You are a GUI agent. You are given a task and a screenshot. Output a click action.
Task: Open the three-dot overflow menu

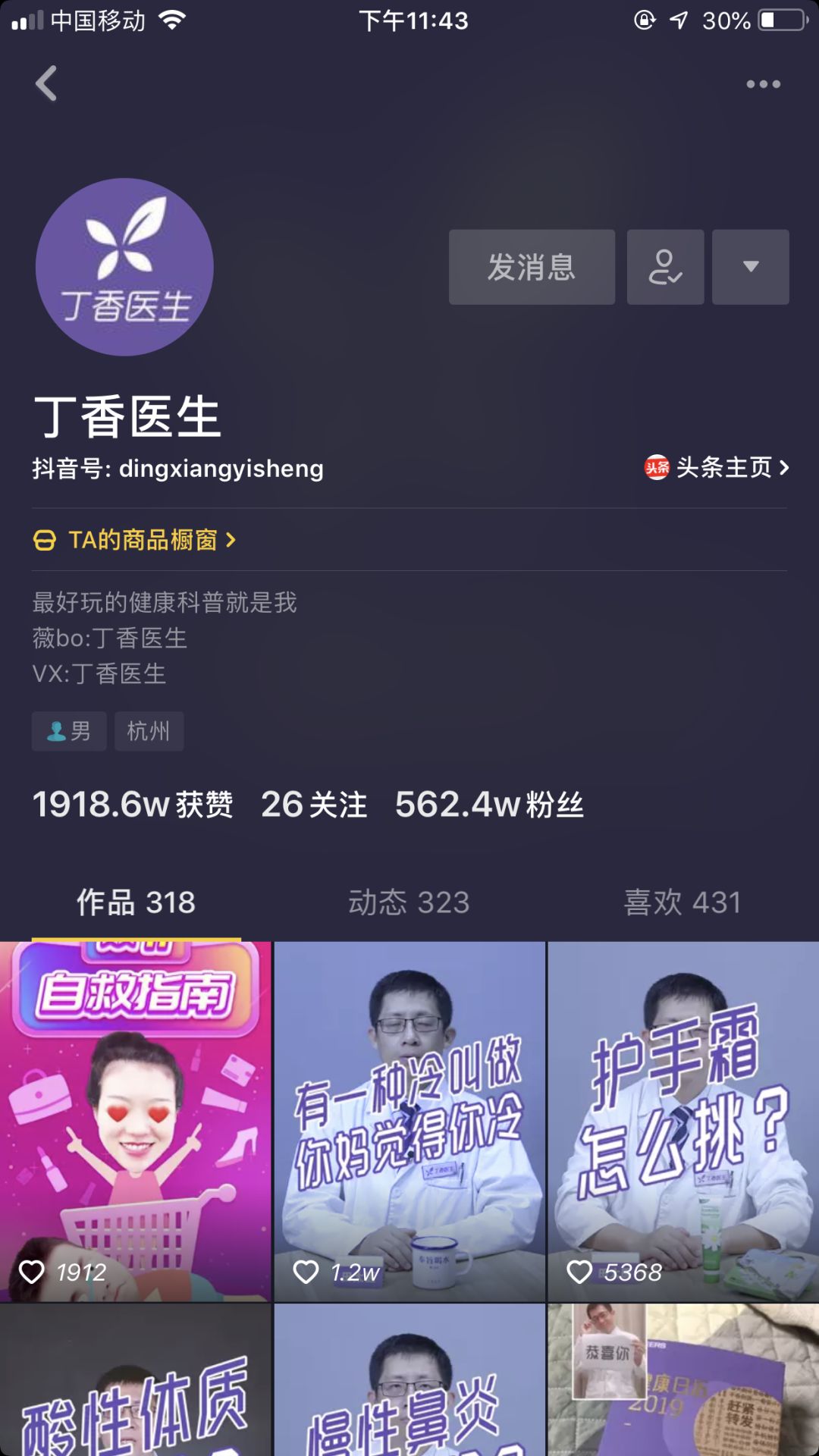[763, 84]
